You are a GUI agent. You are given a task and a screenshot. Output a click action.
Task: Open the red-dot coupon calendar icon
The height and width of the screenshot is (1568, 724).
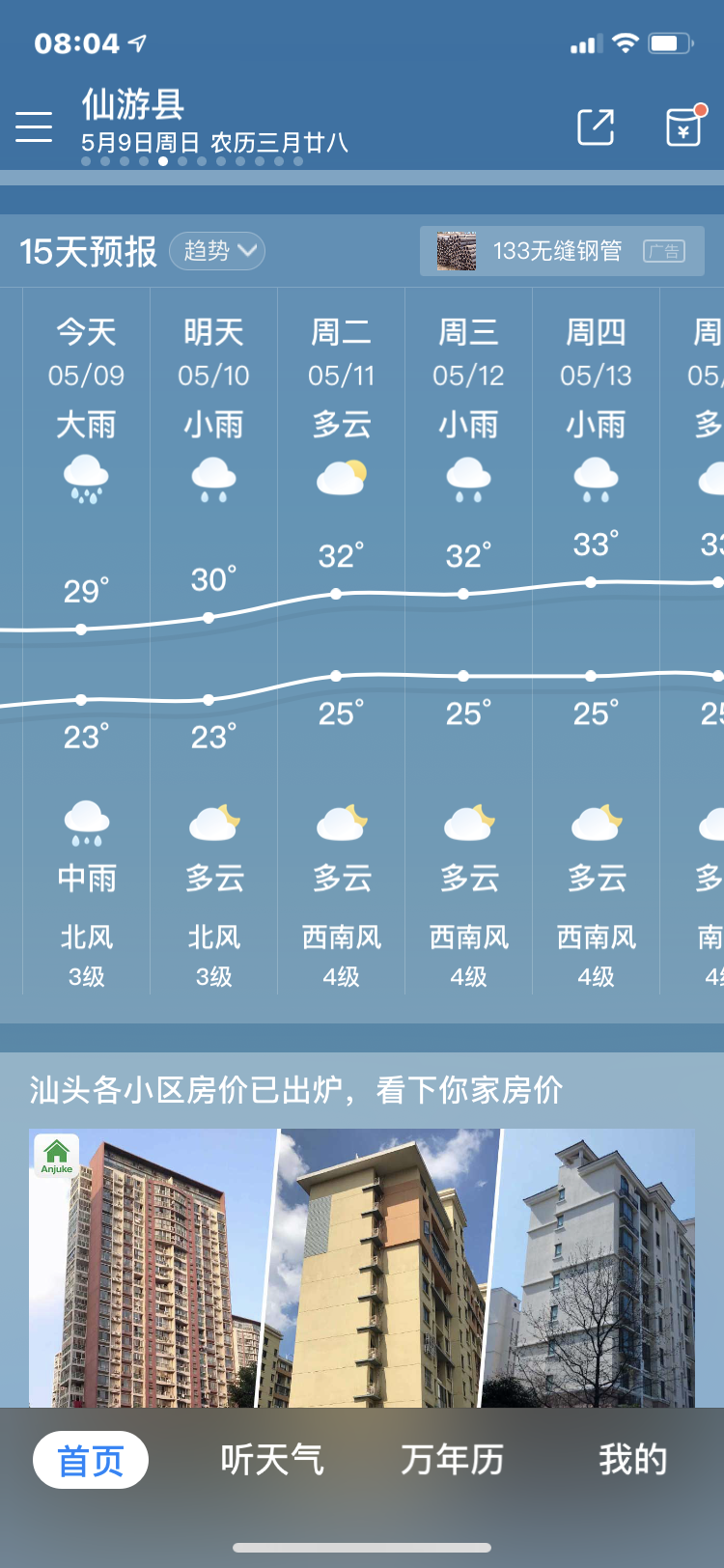click(x=683, y=126)
